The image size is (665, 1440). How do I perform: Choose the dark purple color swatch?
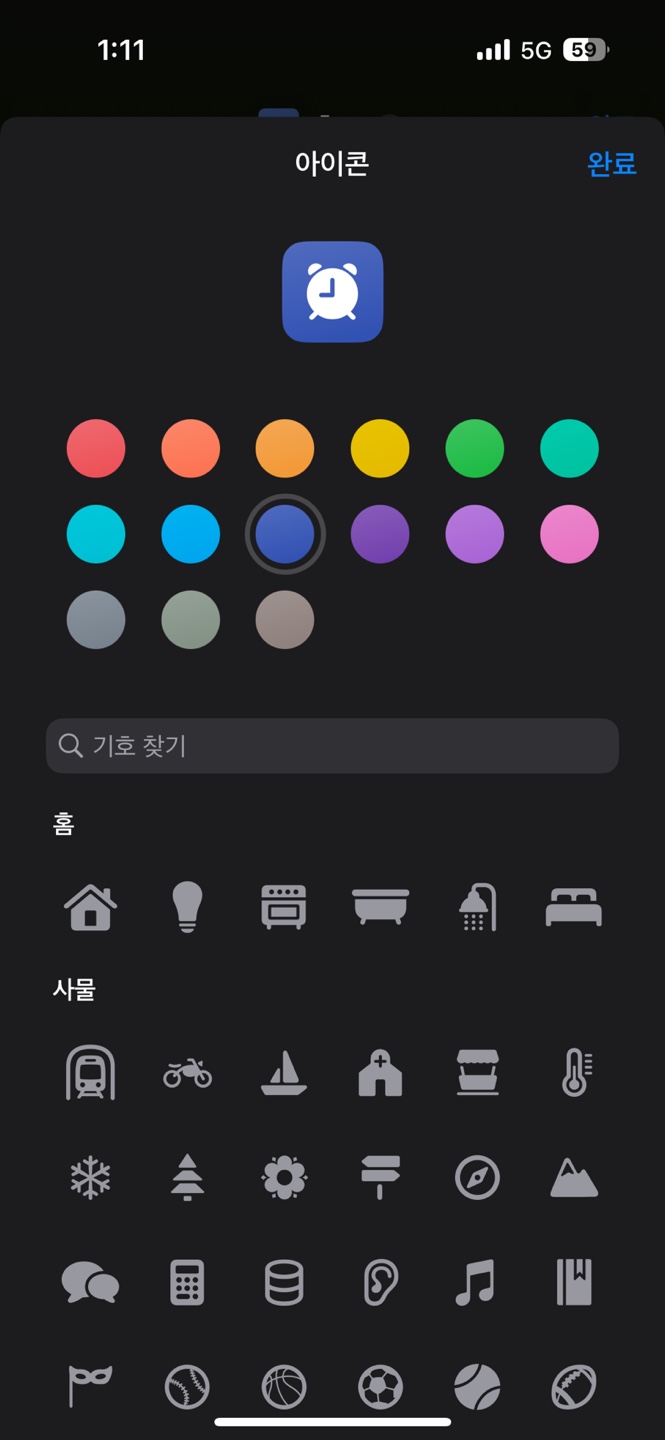[x=380, y=534]
